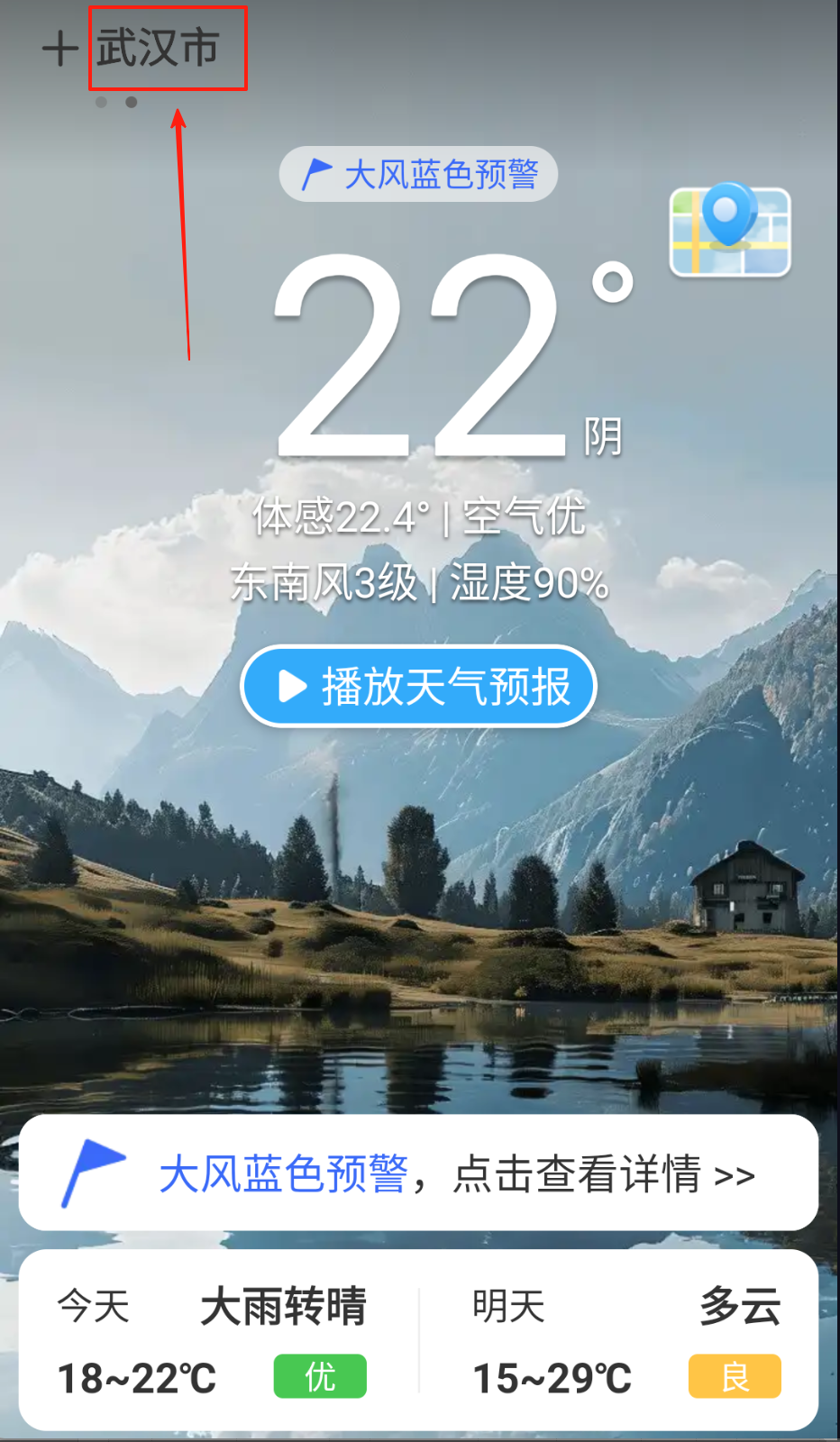Open tomorrow's forecast 多云
Image resolution: width=840 pixels, height=1442 pixels.
coord(626,1340)
